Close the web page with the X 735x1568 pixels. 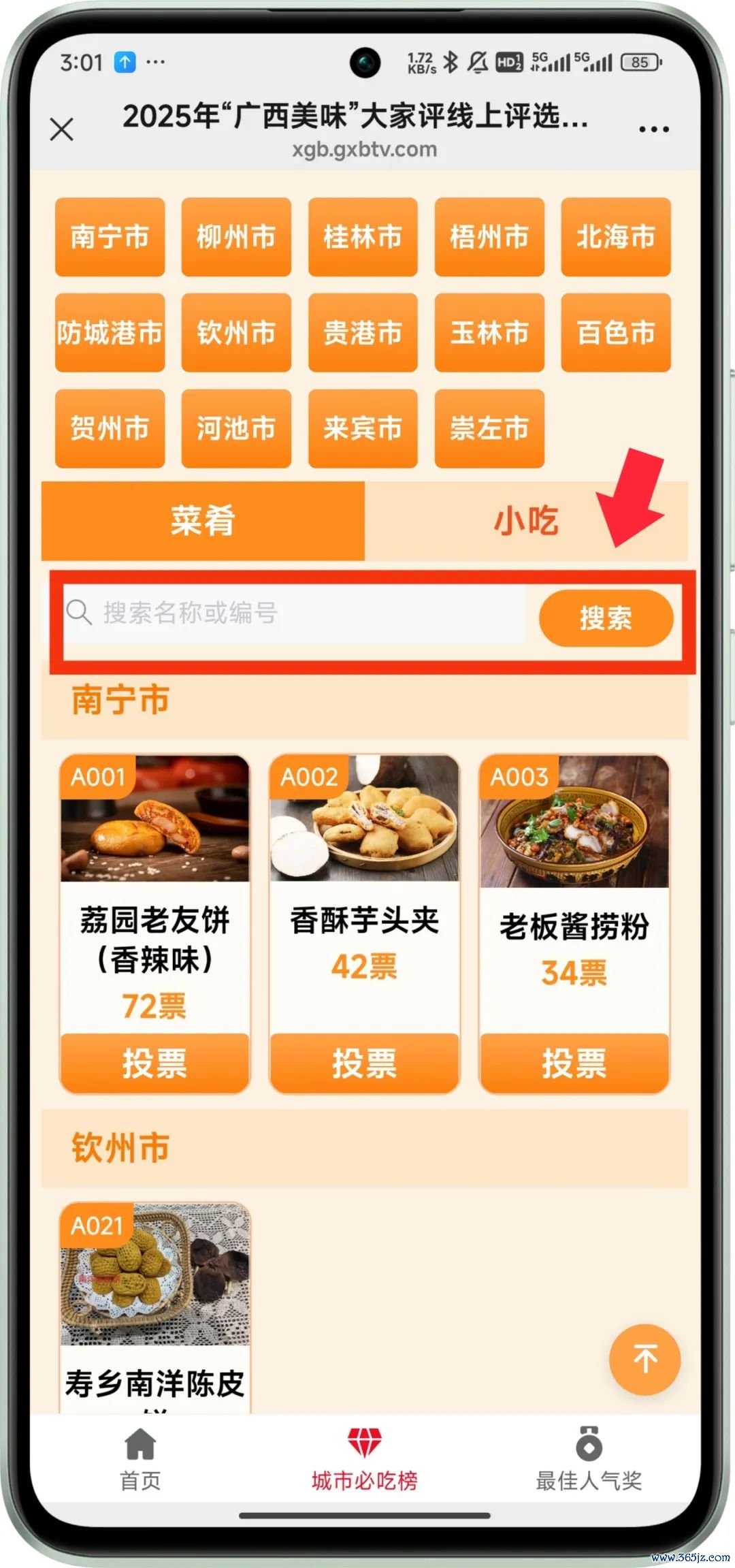(x=62, y=128)
